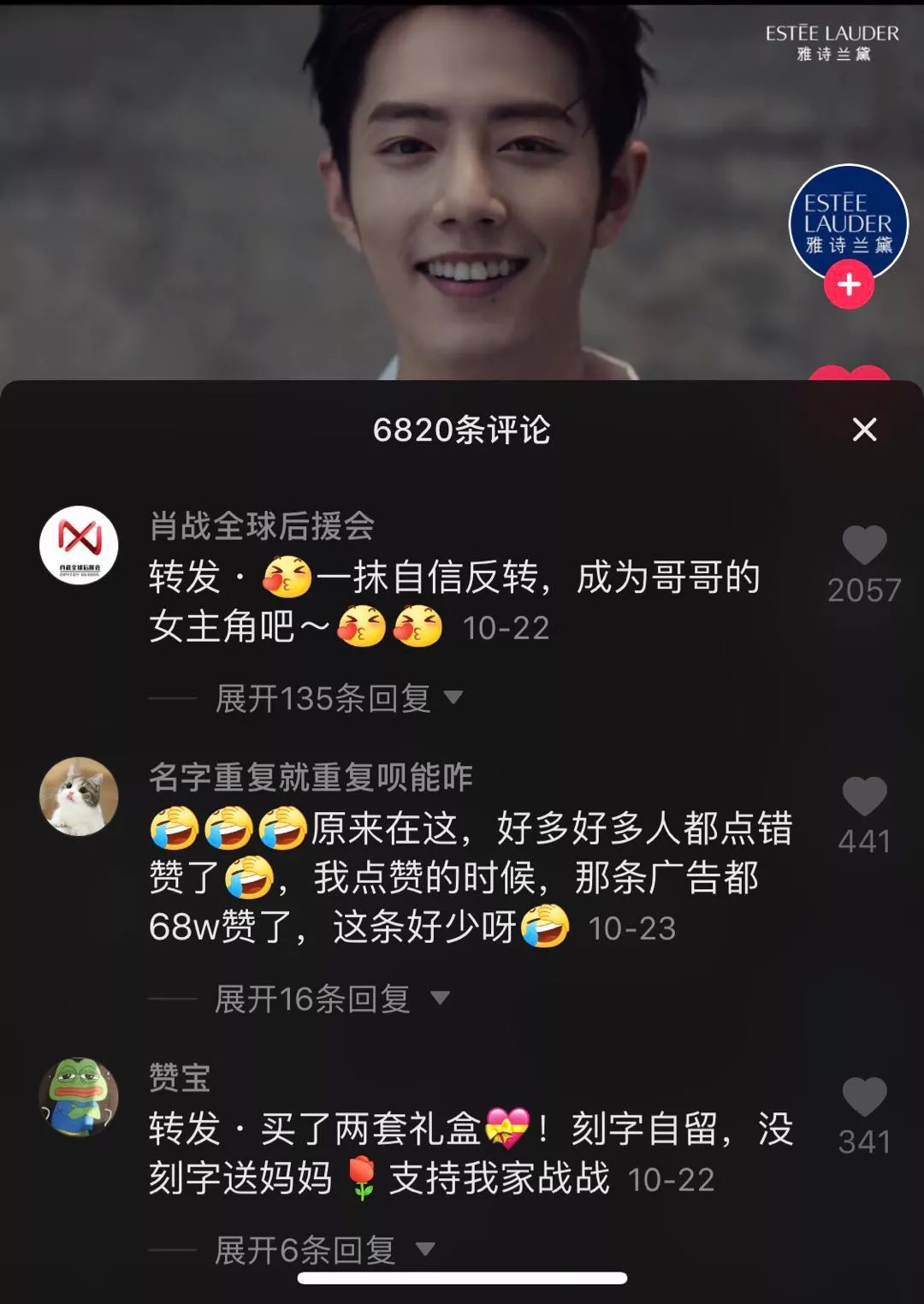This screenshot has width=924, height=1304.
Task: Expand the 135 replies
Action: click(338, 698)
